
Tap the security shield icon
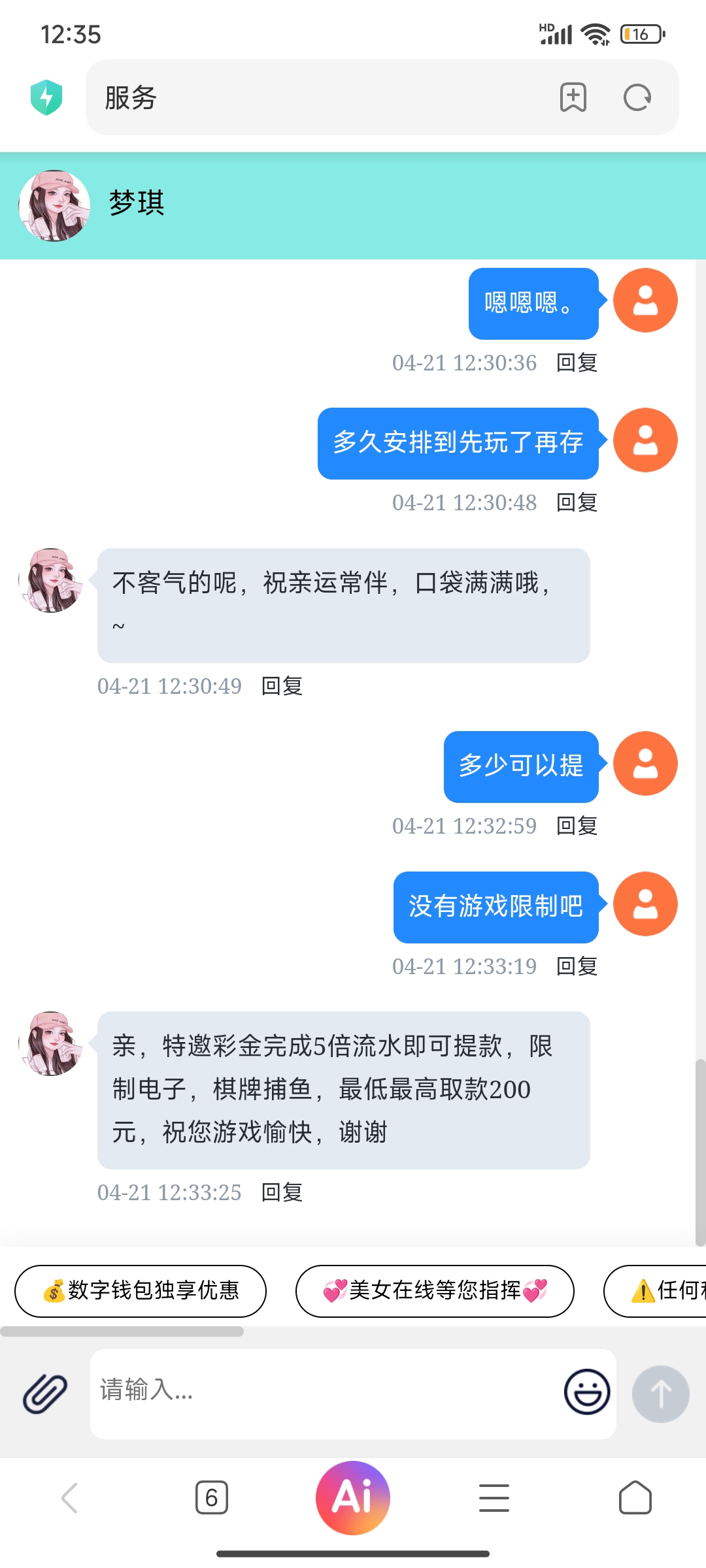tap(46, 97)
